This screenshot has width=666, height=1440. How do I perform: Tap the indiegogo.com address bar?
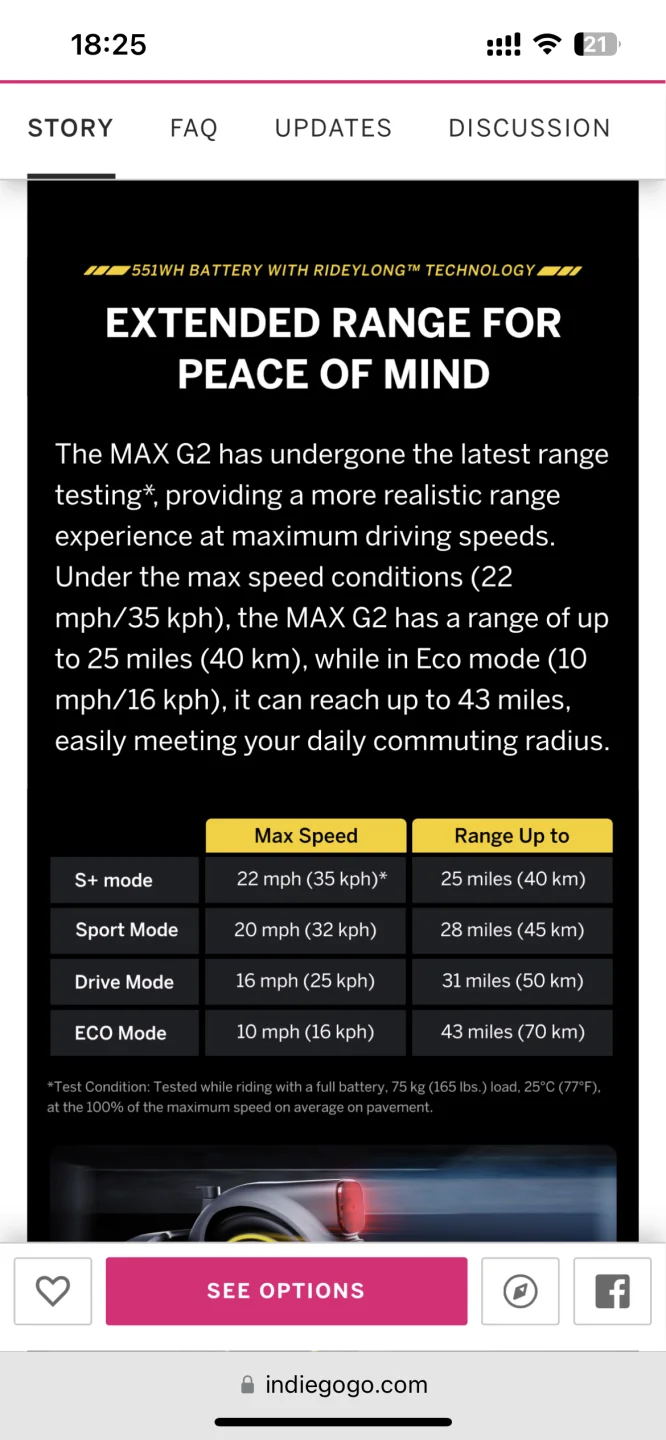click(334, 1385)
